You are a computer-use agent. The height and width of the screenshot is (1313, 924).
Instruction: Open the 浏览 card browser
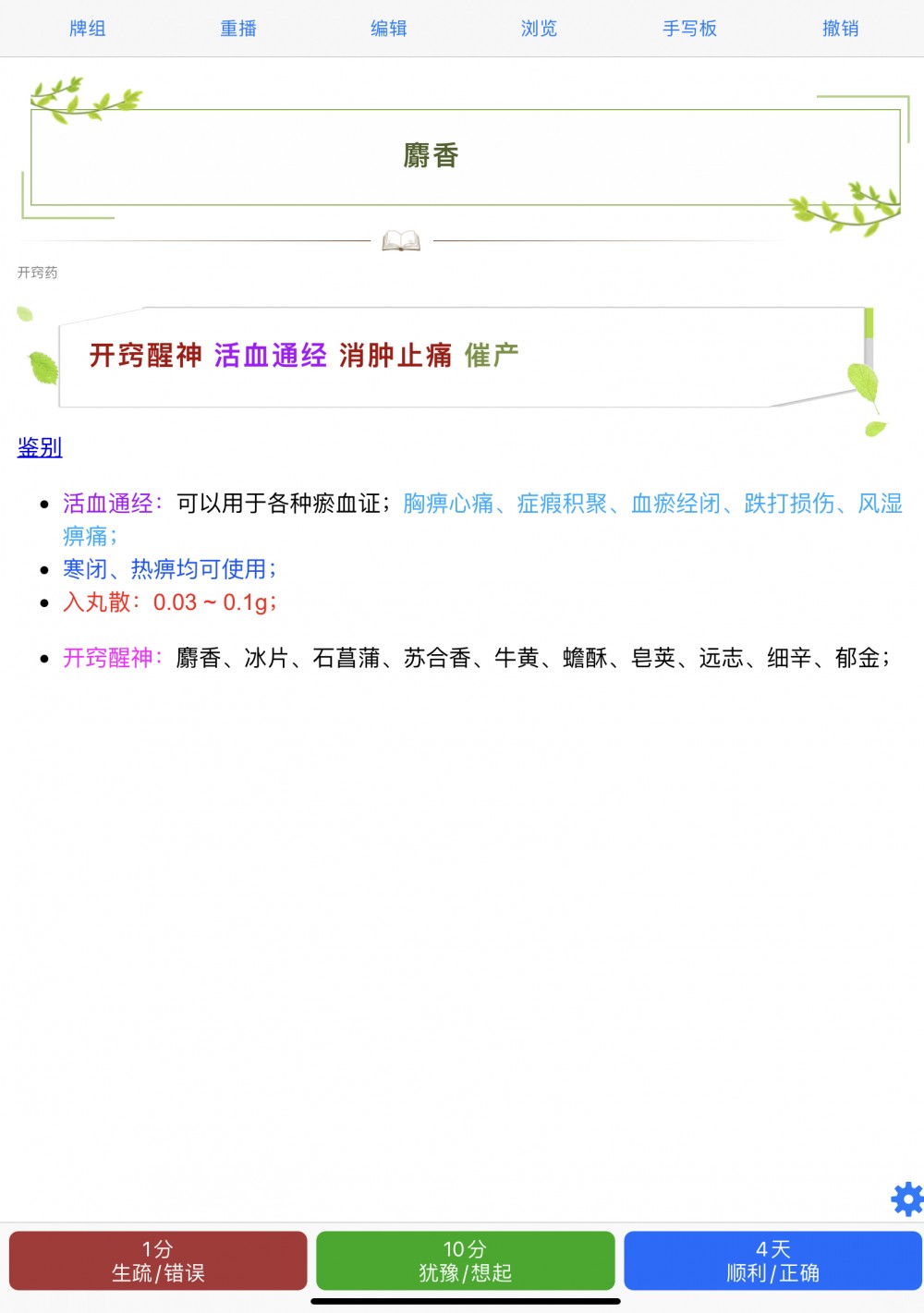click(540, 29)
